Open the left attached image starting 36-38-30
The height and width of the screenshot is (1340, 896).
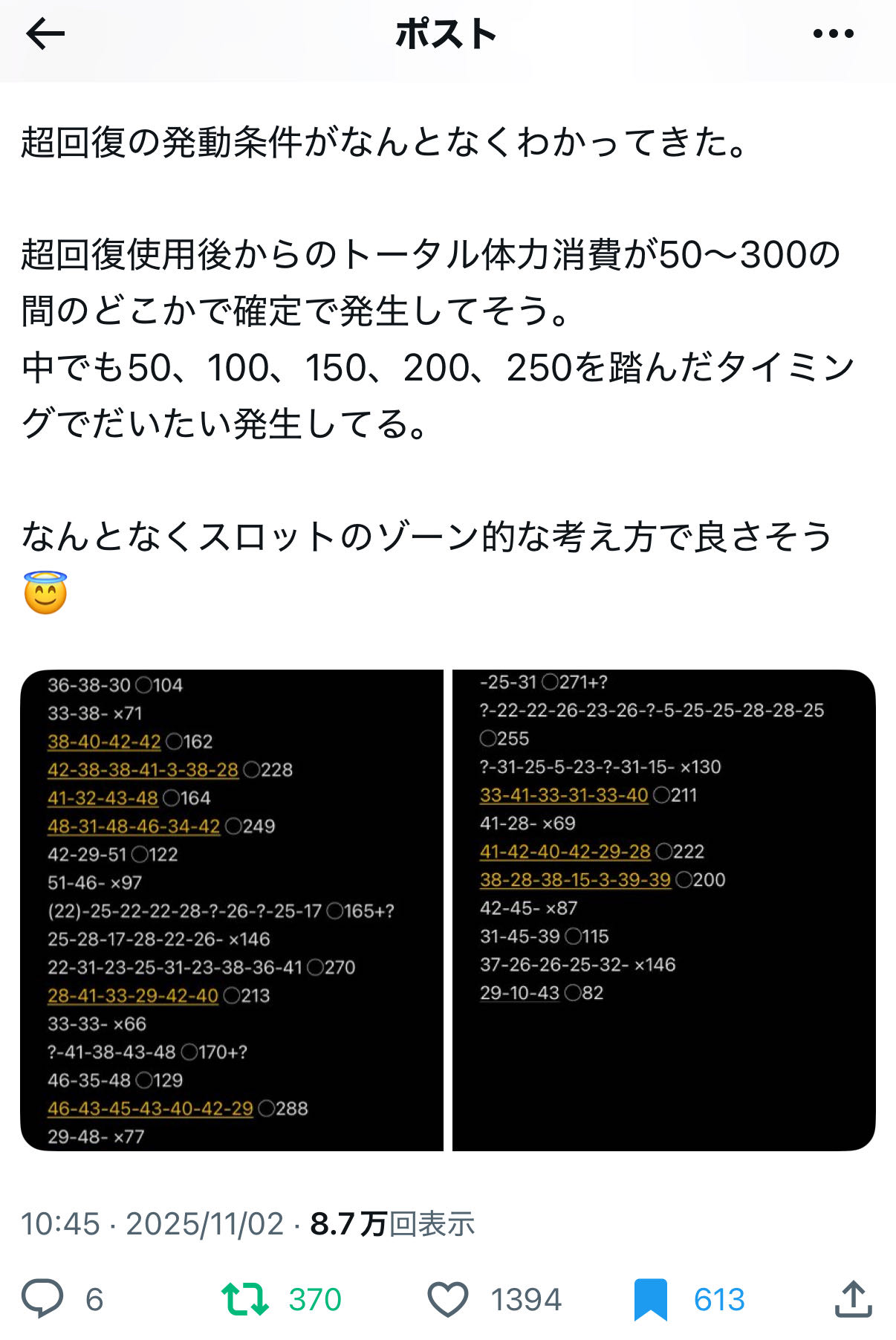pos(232,910)
